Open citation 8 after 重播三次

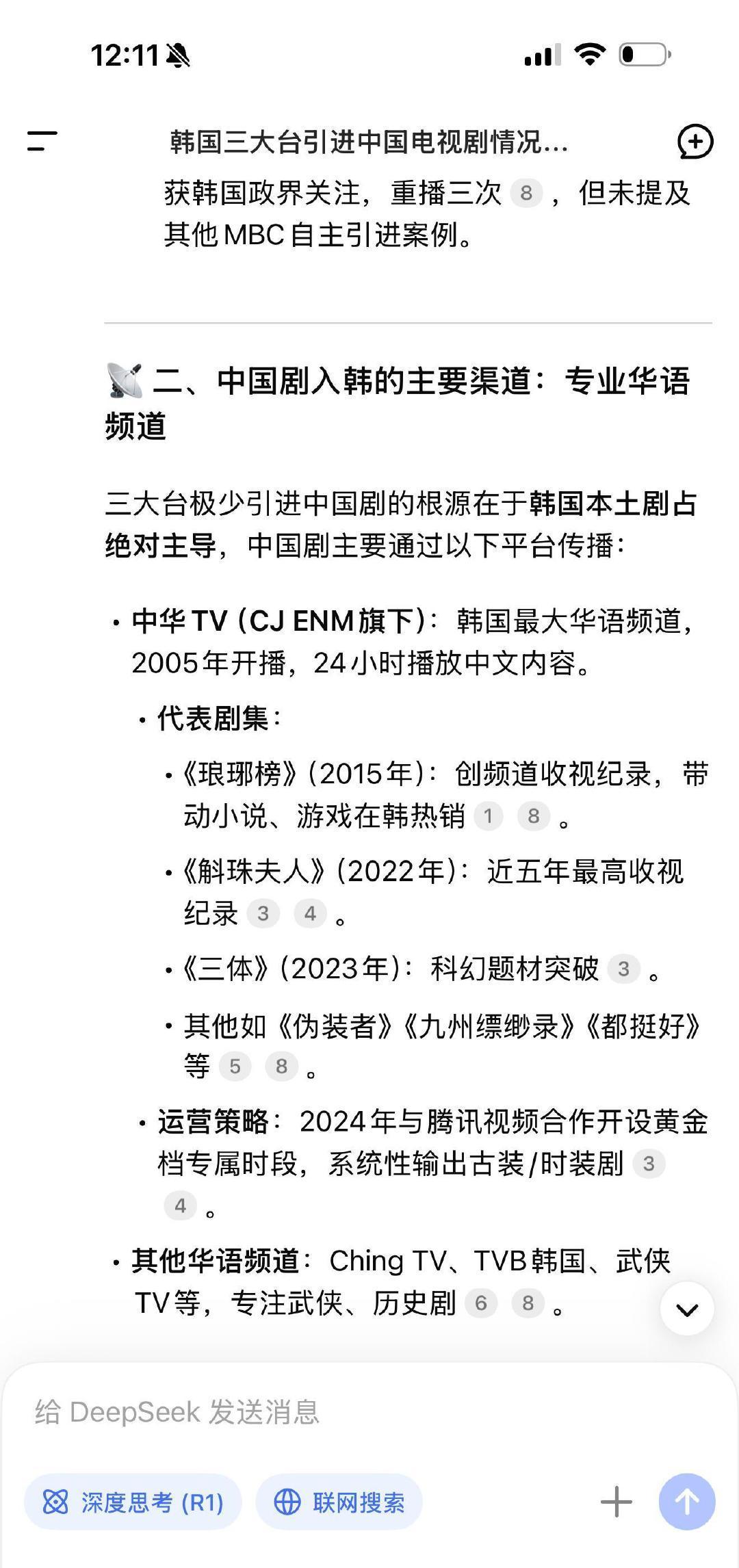(x=526, y=193)
